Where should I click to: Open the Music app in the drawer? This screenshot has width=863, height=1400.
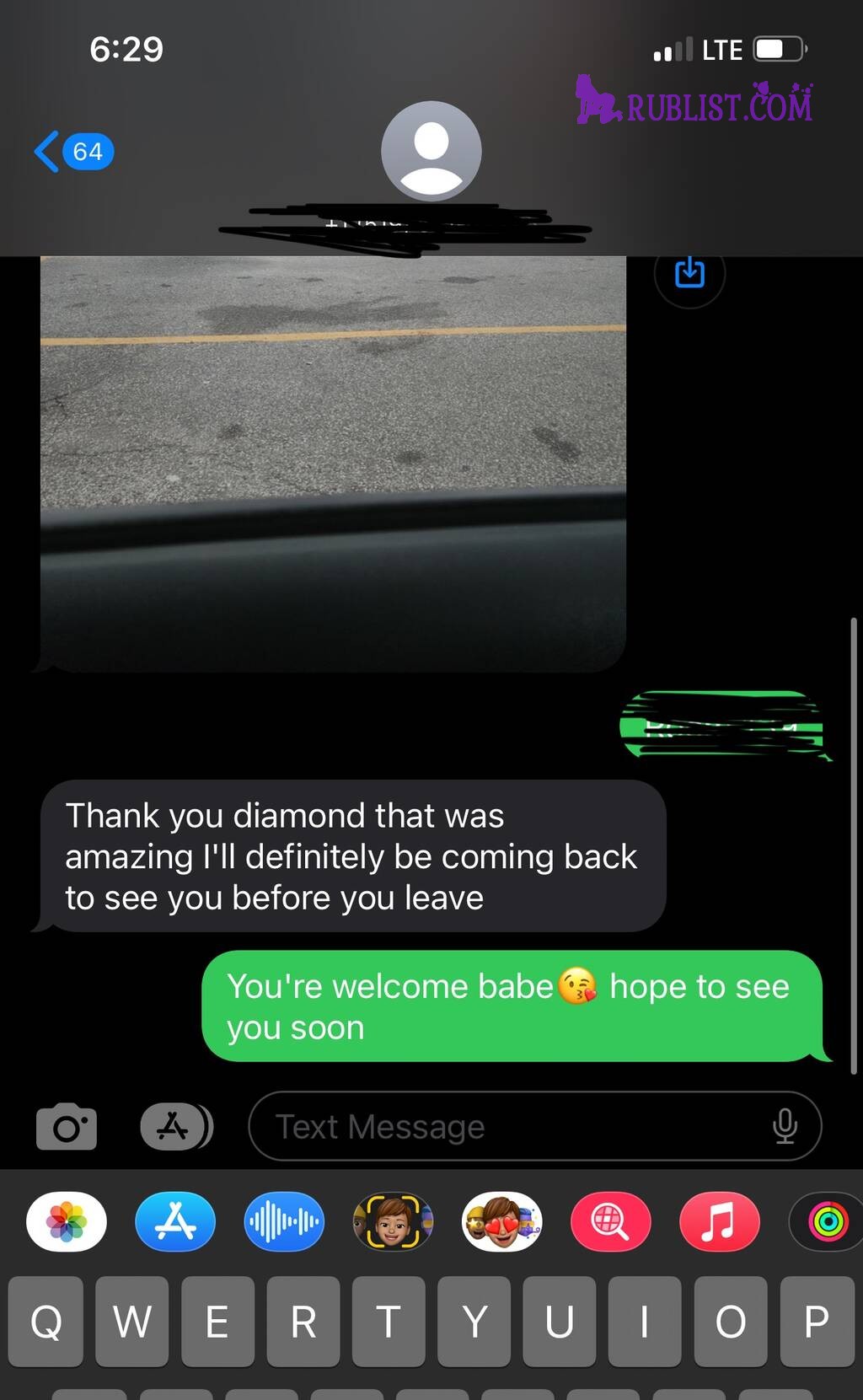[x=719, y=1221]
